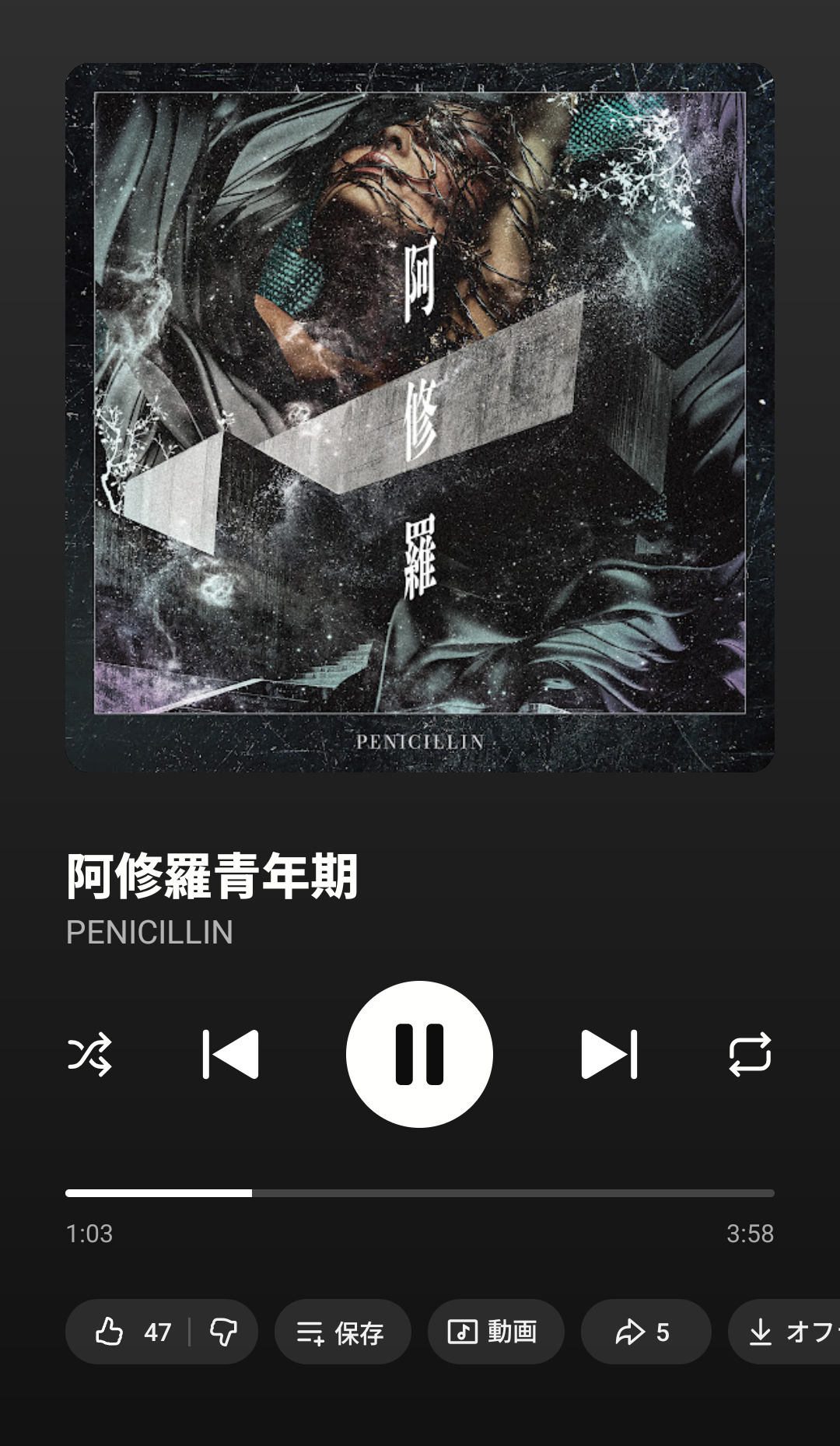Screen dimensions: 840x1446
Task: Open the artist PENICILLIN
Action: coord(149,932)
